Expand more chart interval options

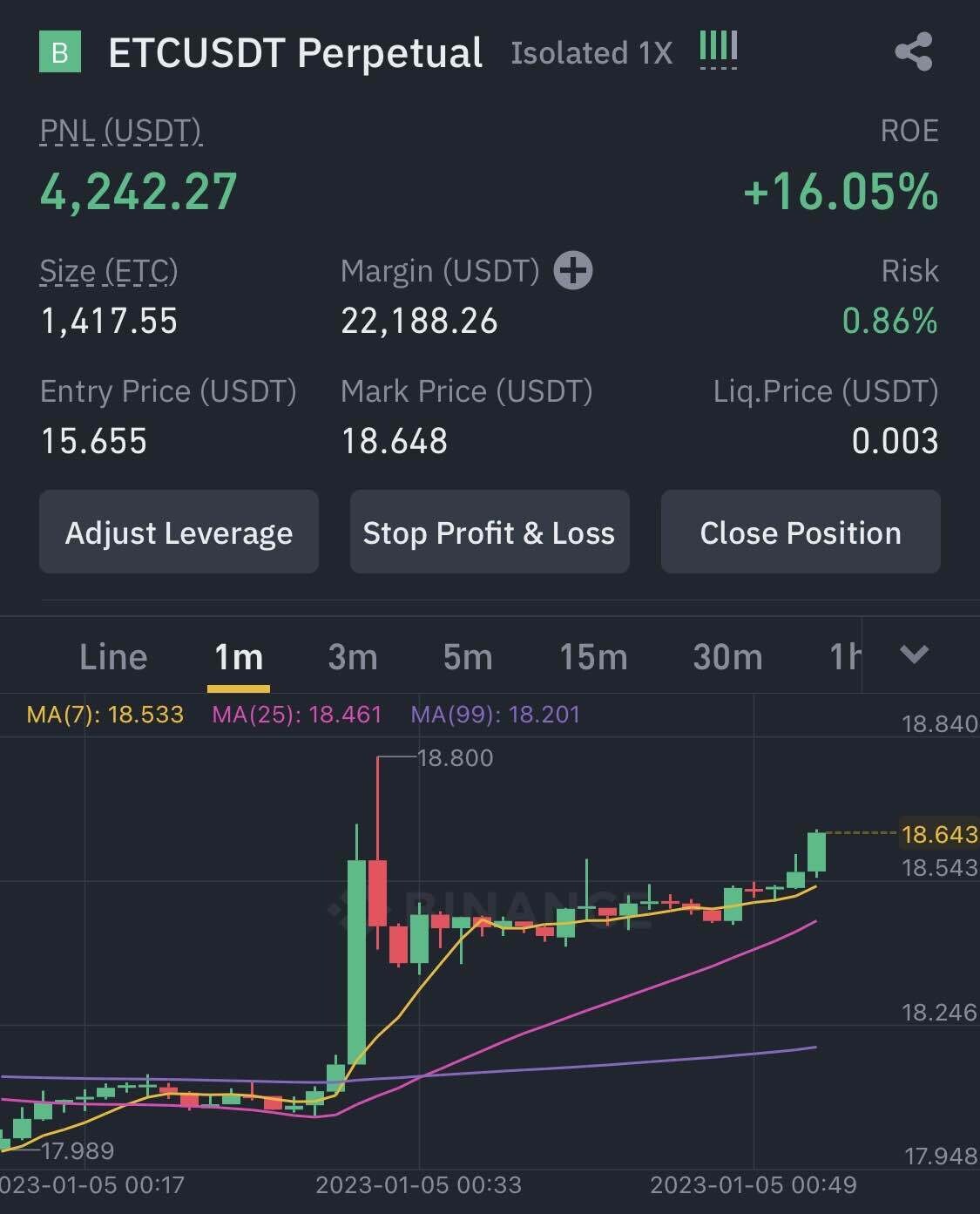click(x=914, y=654)
